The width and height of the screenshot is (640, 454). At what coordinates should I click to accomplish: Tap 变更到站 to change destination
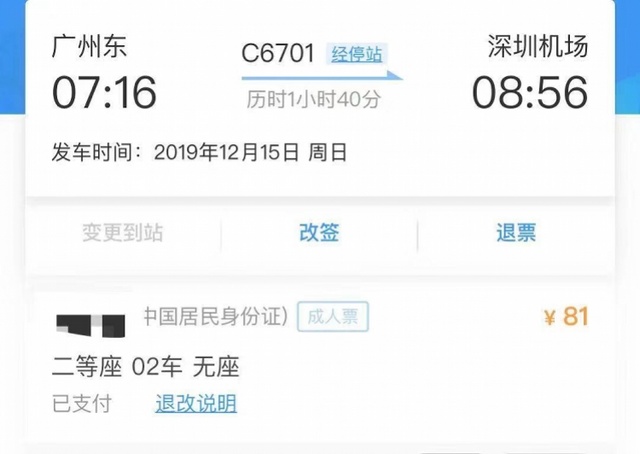pos(122,233)
